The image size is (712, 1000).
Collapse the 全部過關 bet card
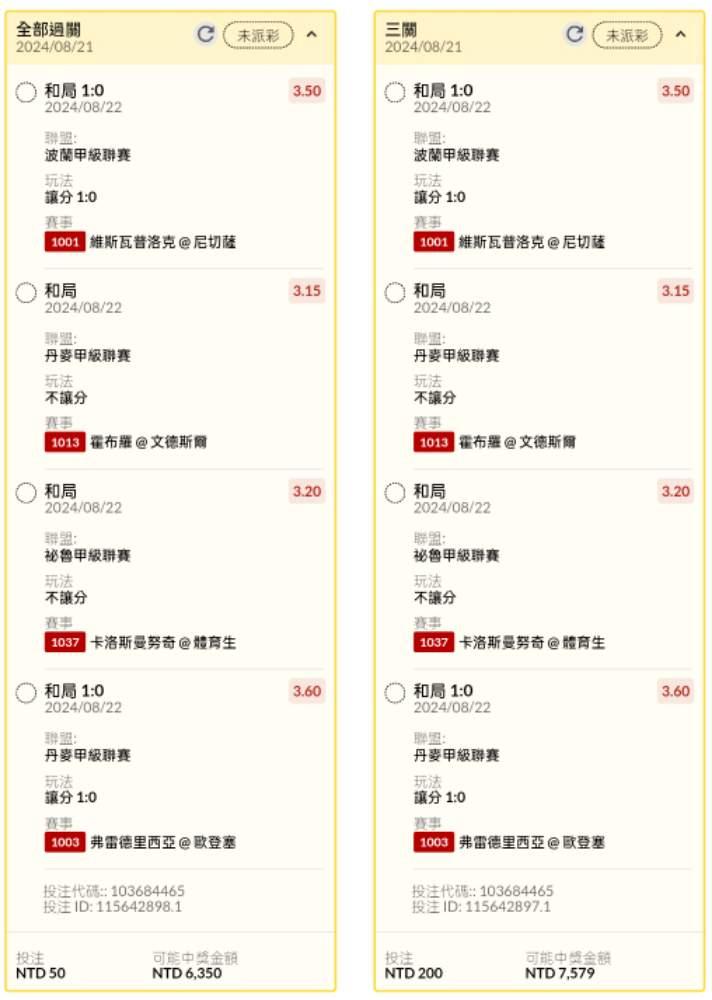311,34
